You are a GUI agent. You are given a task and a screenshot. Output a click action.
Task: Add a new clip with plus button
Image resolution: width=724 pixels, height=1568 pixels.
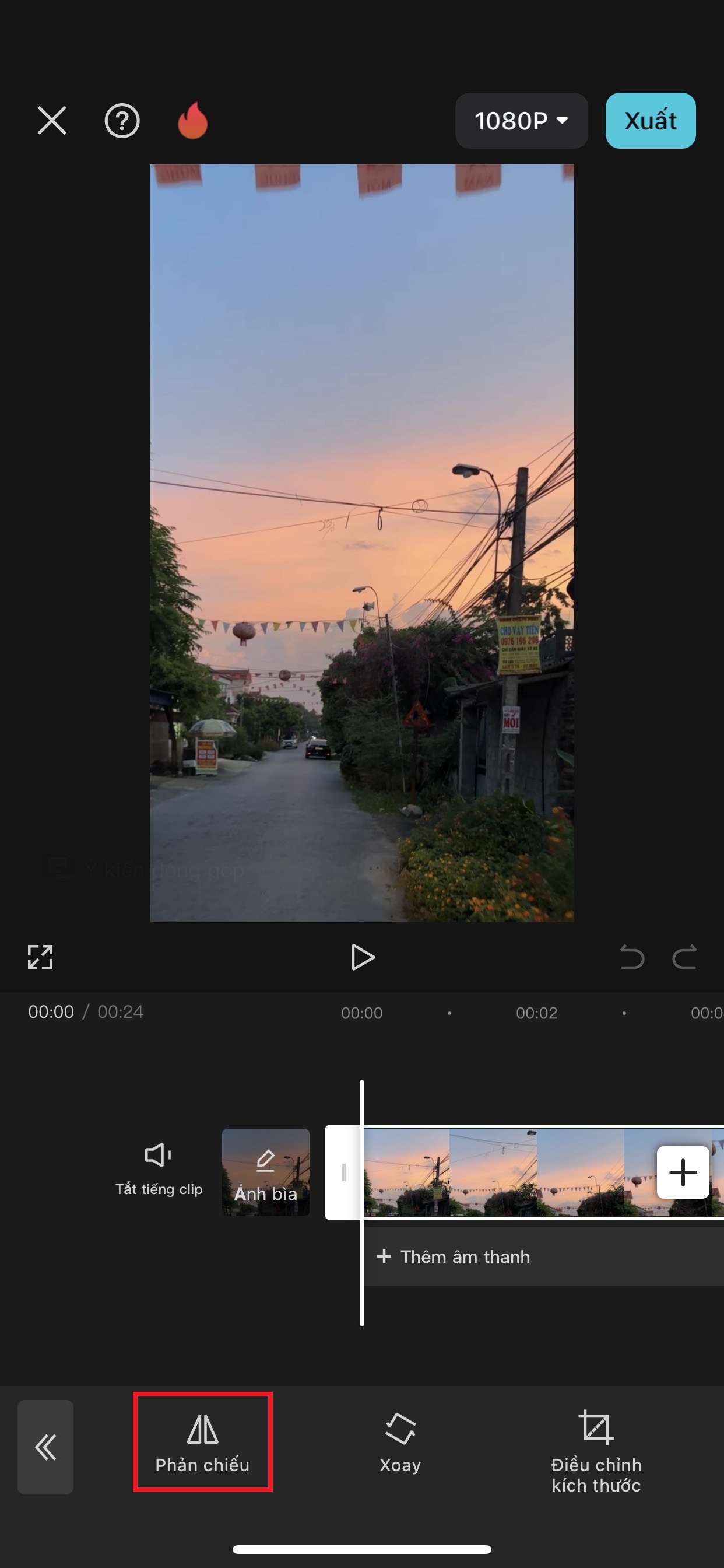click(x=683, y=1172)
